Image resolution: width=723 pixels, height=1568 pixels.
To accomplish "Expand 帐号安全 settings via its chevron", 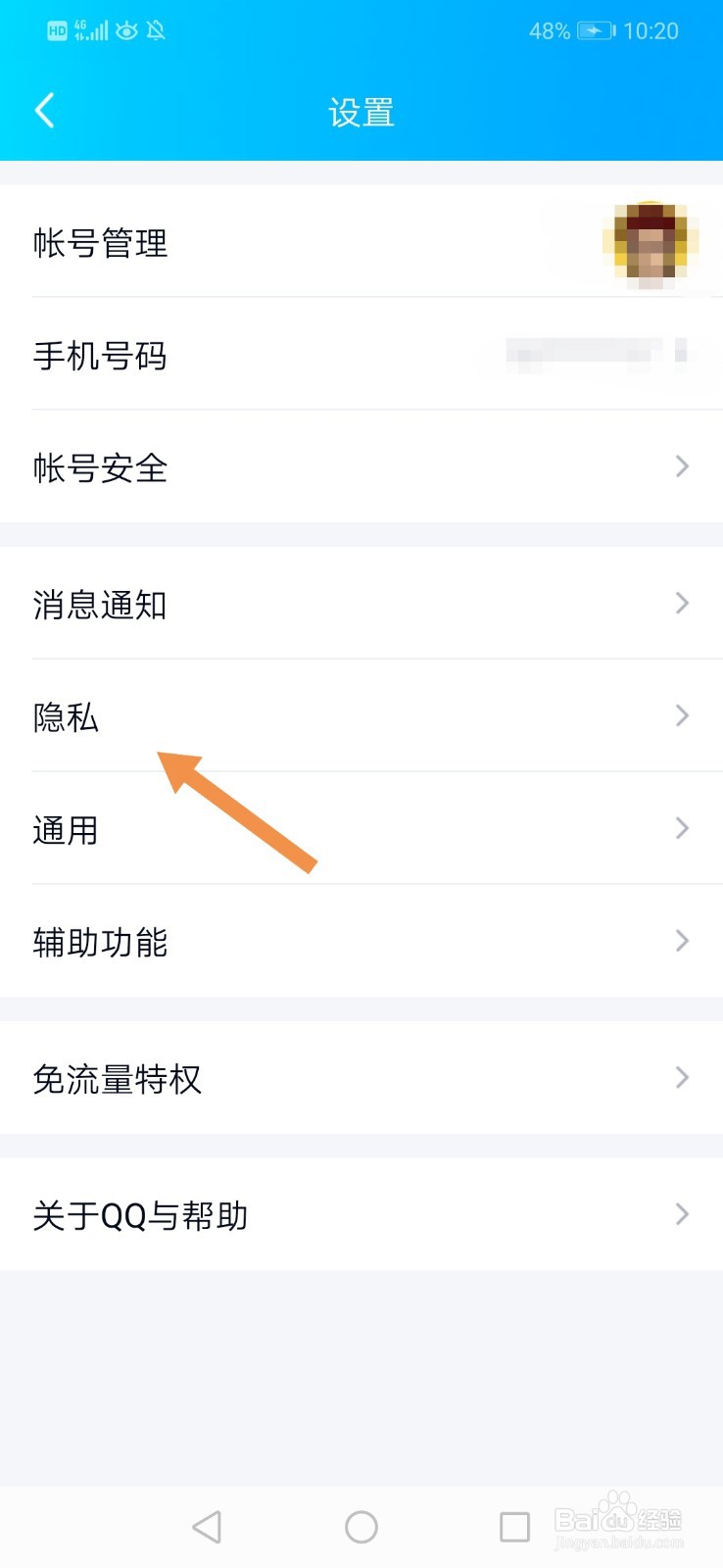I will coord(682,467).
